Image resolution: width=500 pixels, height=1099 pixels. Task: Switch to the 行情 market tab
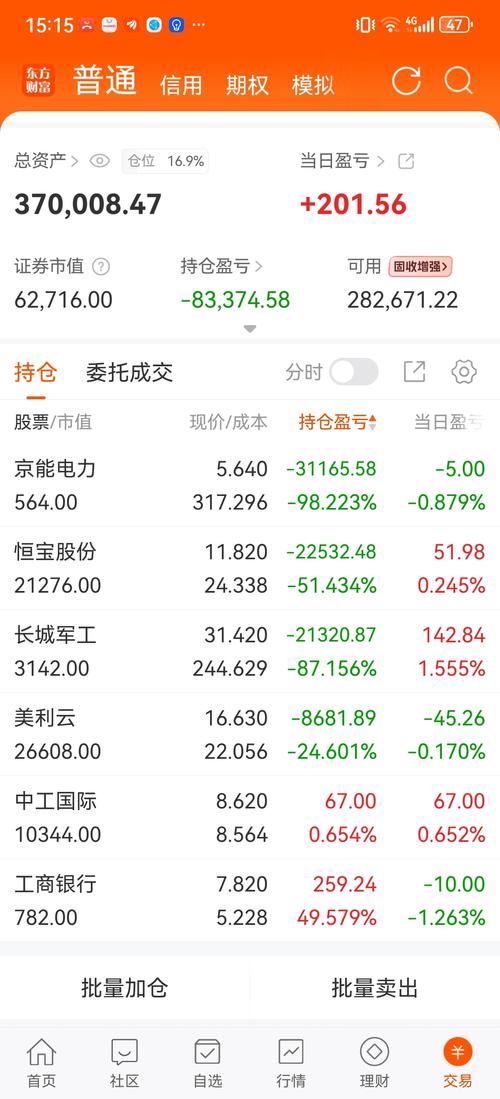click(291, 1063)
